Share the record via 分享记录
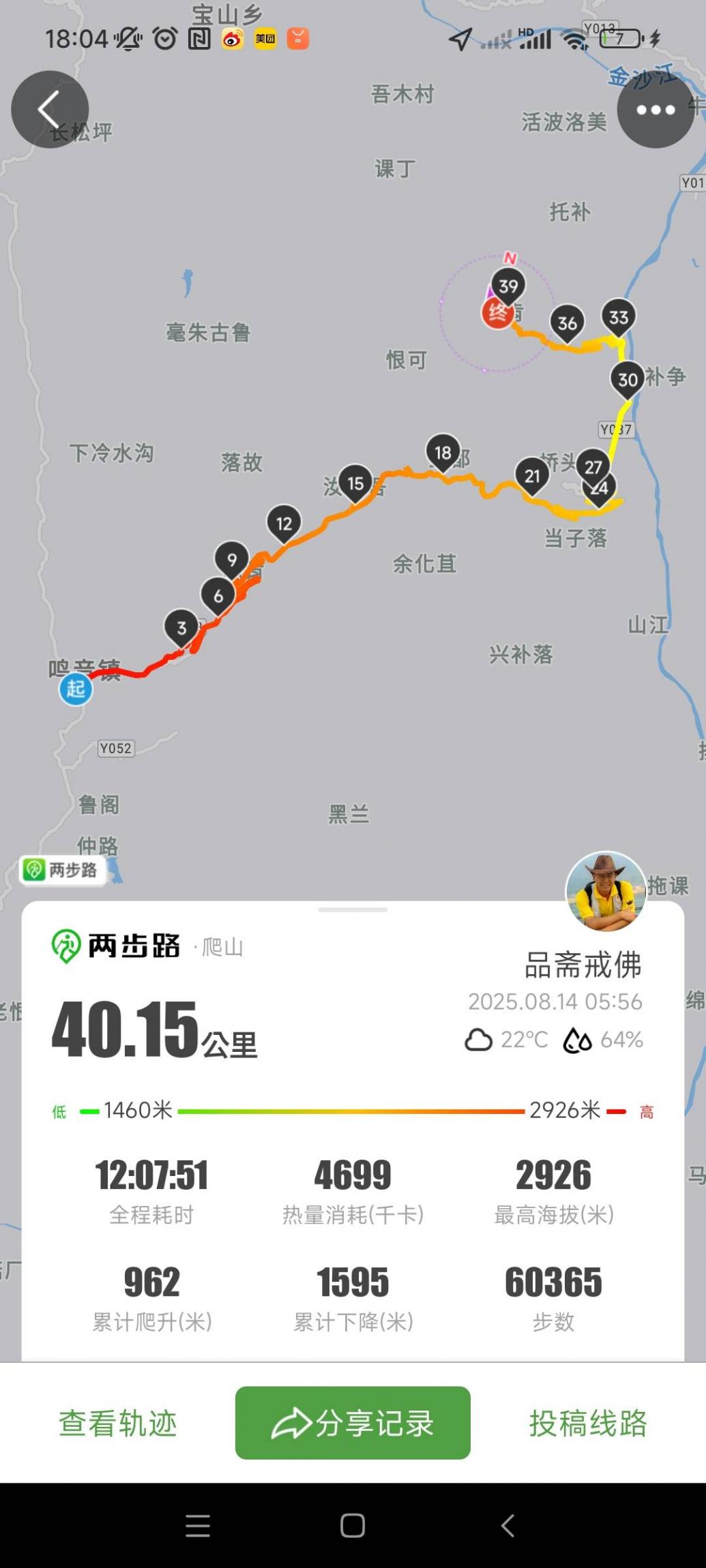706x1568 pixels. pyautogui.click(x=353, y=1423)
